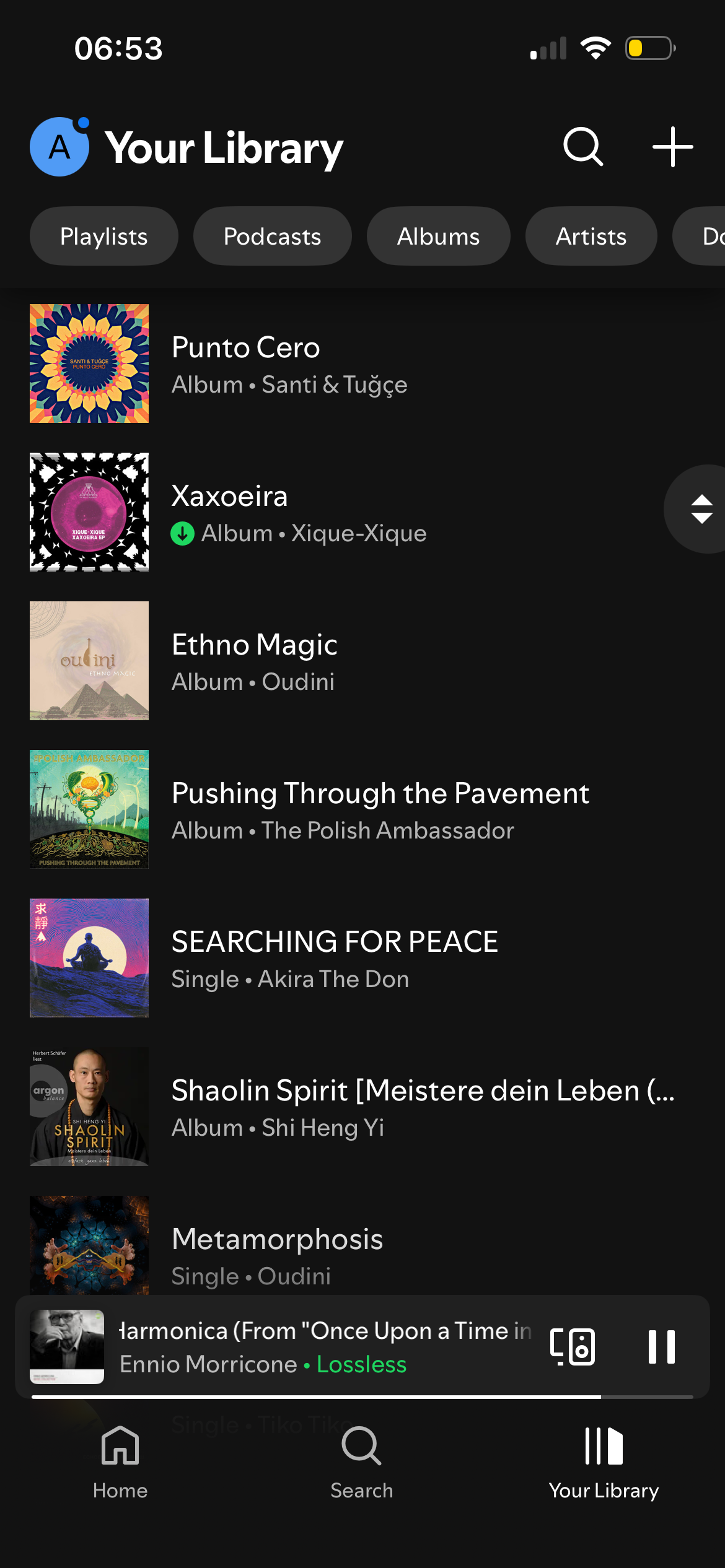Open SEARCHING FOR PEACE single

click(310, 958)
